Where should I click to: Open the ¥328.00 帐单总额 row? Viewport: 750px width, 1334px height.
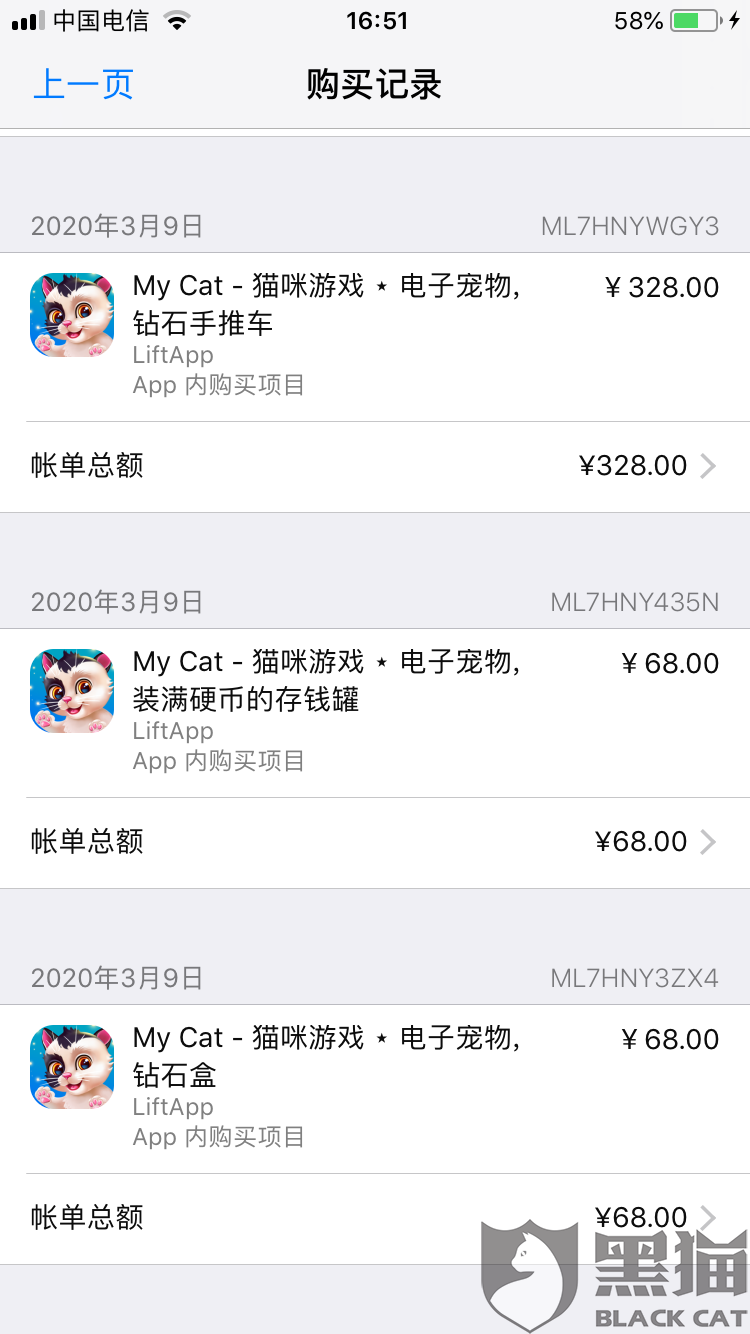375,466
